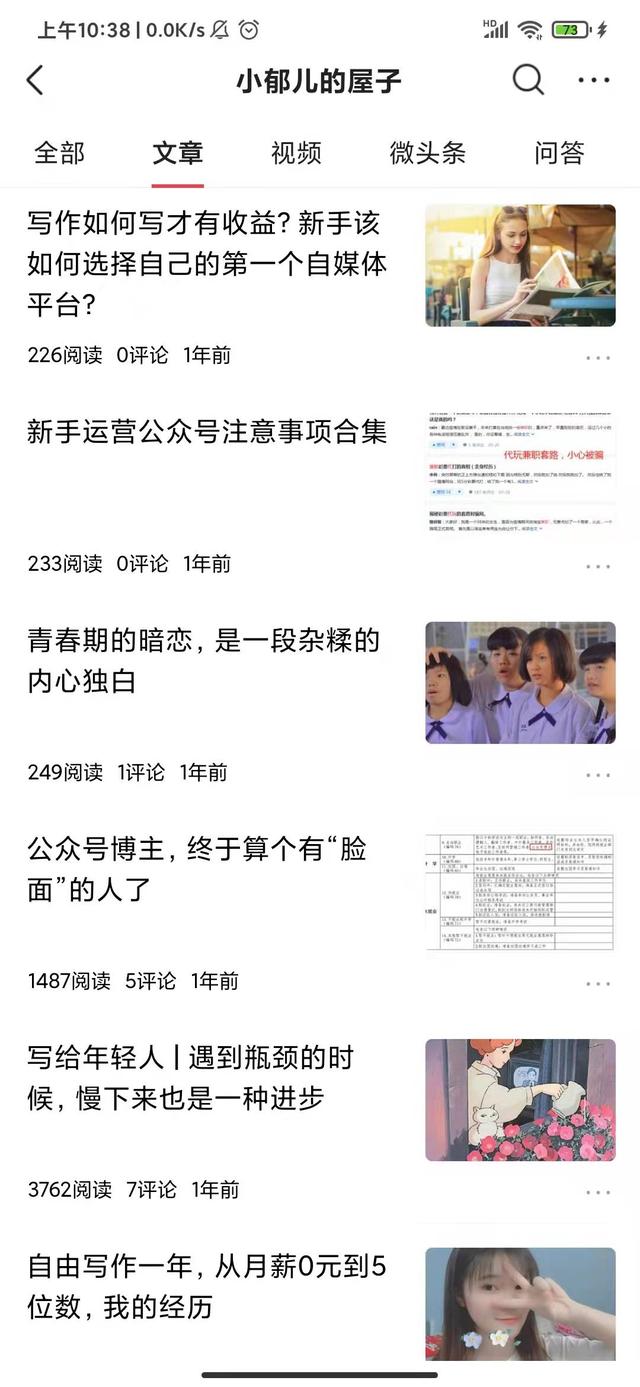Tap more options for 写给年轻人 article
The width and height of the screenshot is (640, 1387).
coord(598,1192)
